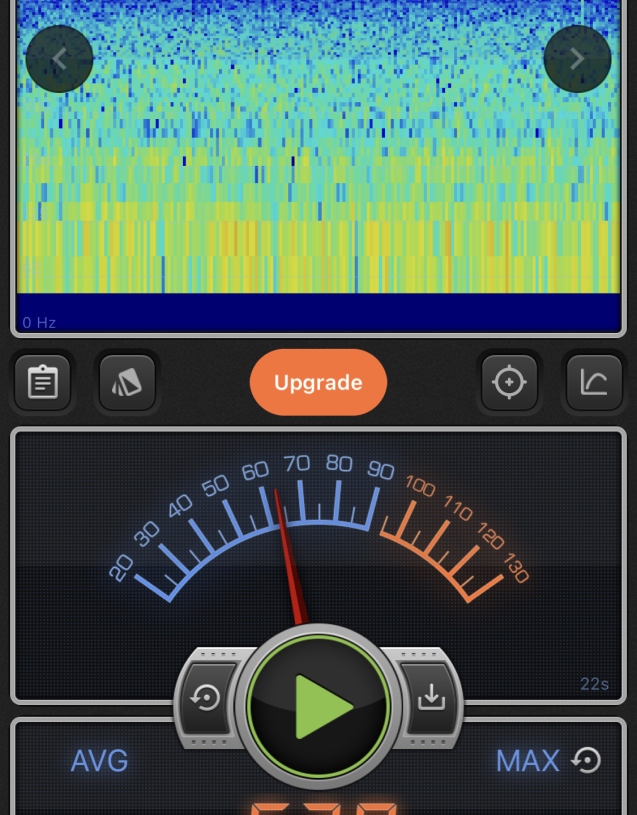Image resolution: width=637 pixels, height=815 pixels.
Task: Open the clipboard notes icon
Action: point(42,382)
